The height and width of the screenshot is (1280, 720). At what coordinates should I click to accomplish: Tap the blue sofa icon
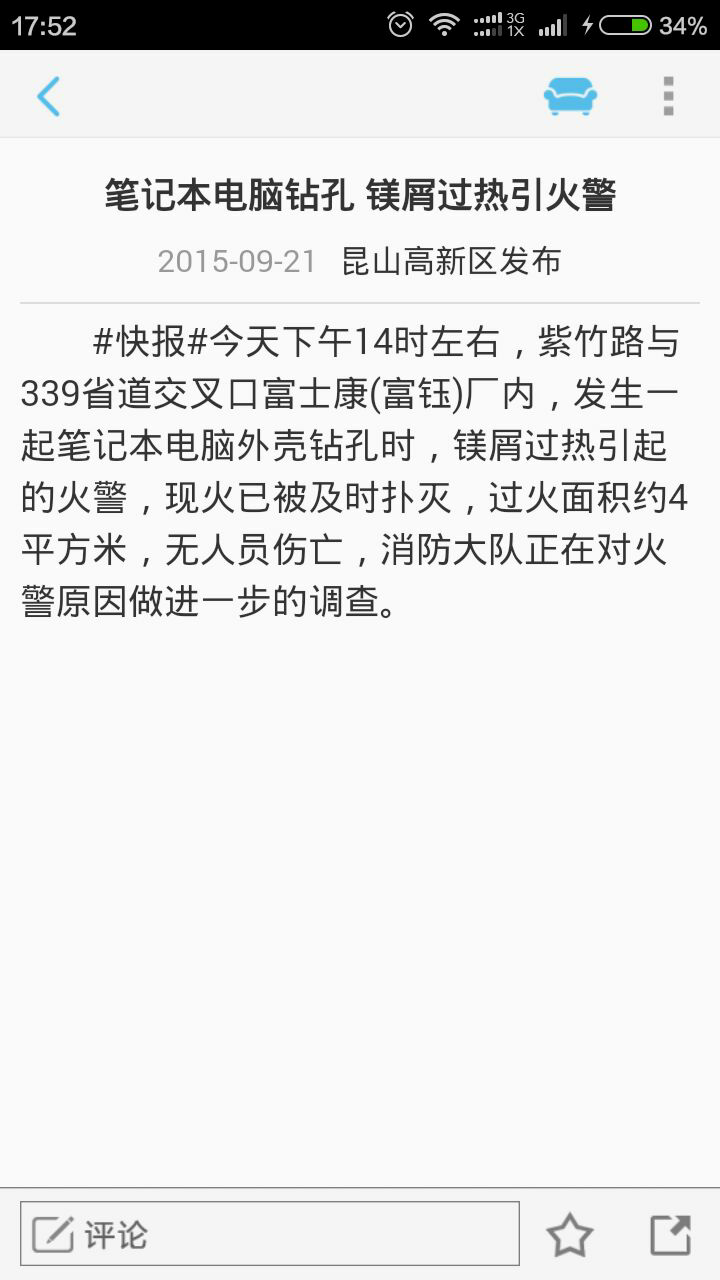[x=570, y=96]
